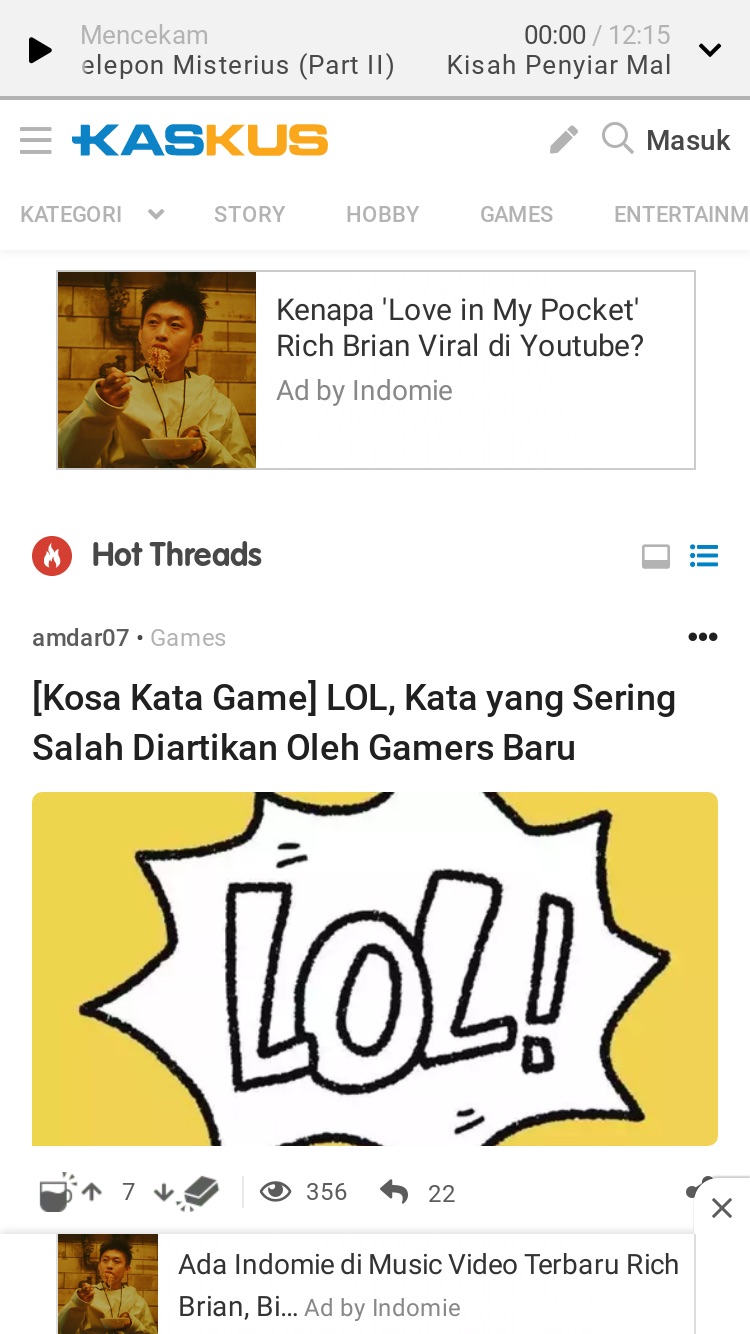Open the hamburger drawer menu

point(36,140)
